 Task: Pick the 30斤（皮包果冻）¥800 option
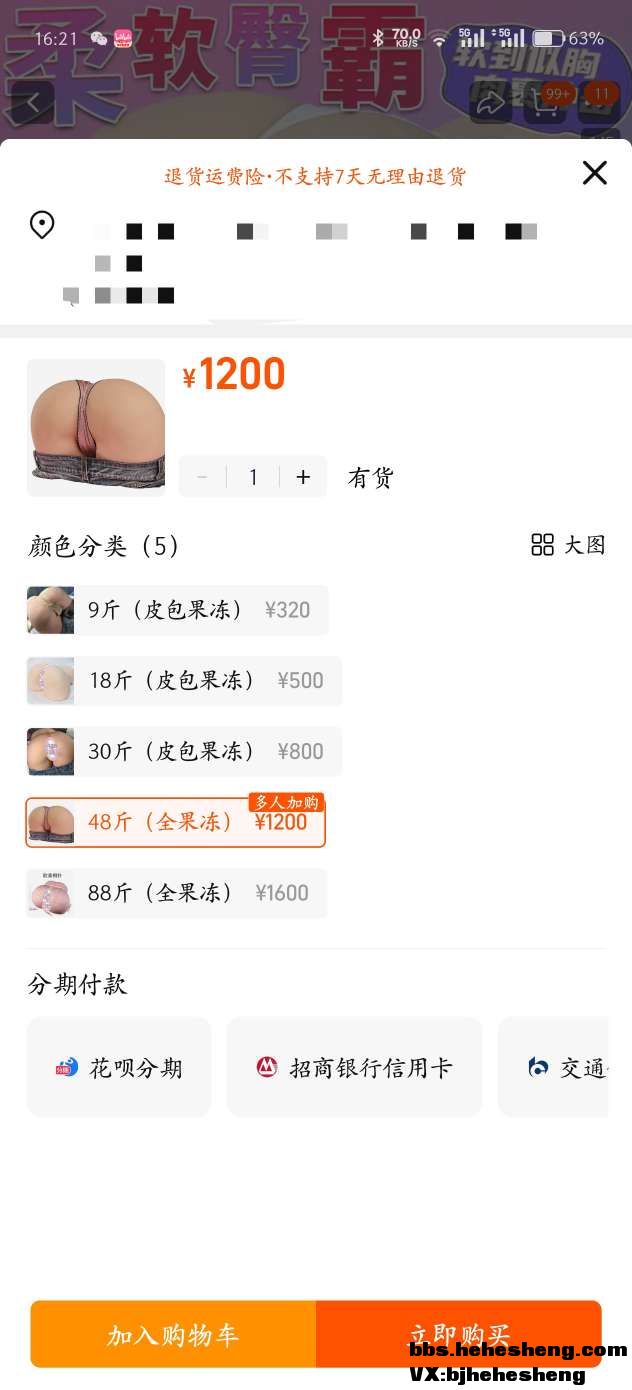tap(184, 751)
